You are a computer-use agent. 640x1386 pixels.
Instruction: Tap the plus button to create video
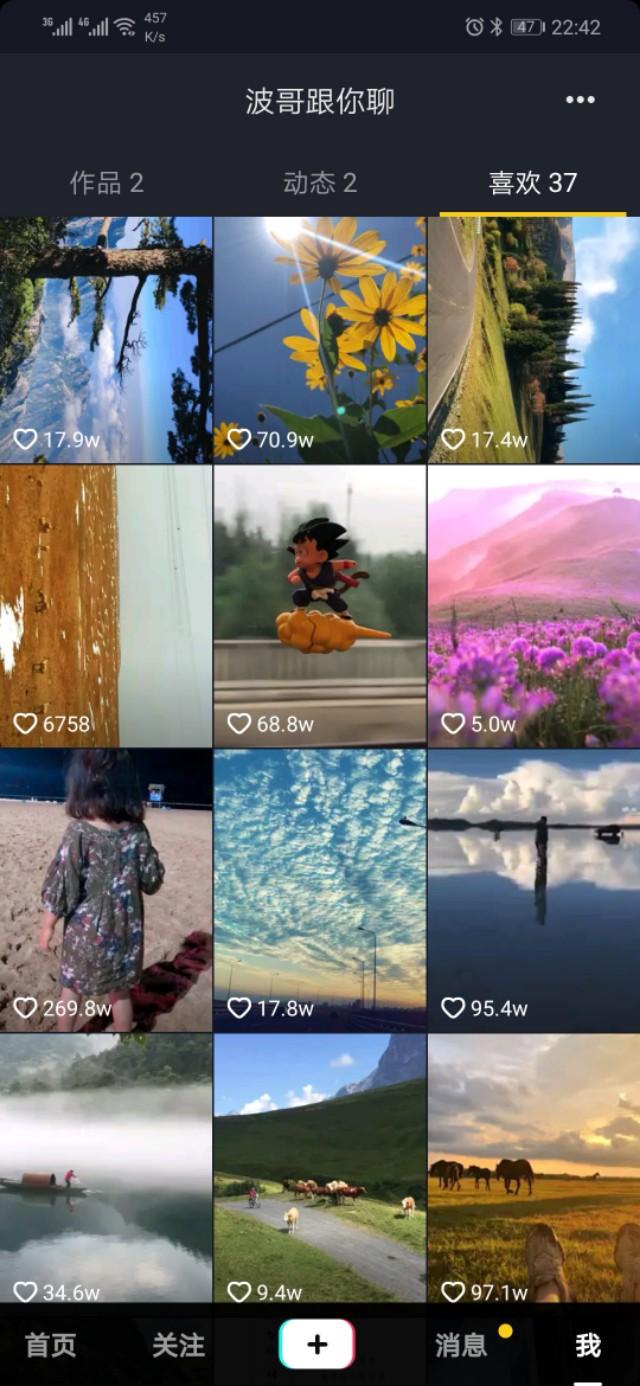point(317,1344)
